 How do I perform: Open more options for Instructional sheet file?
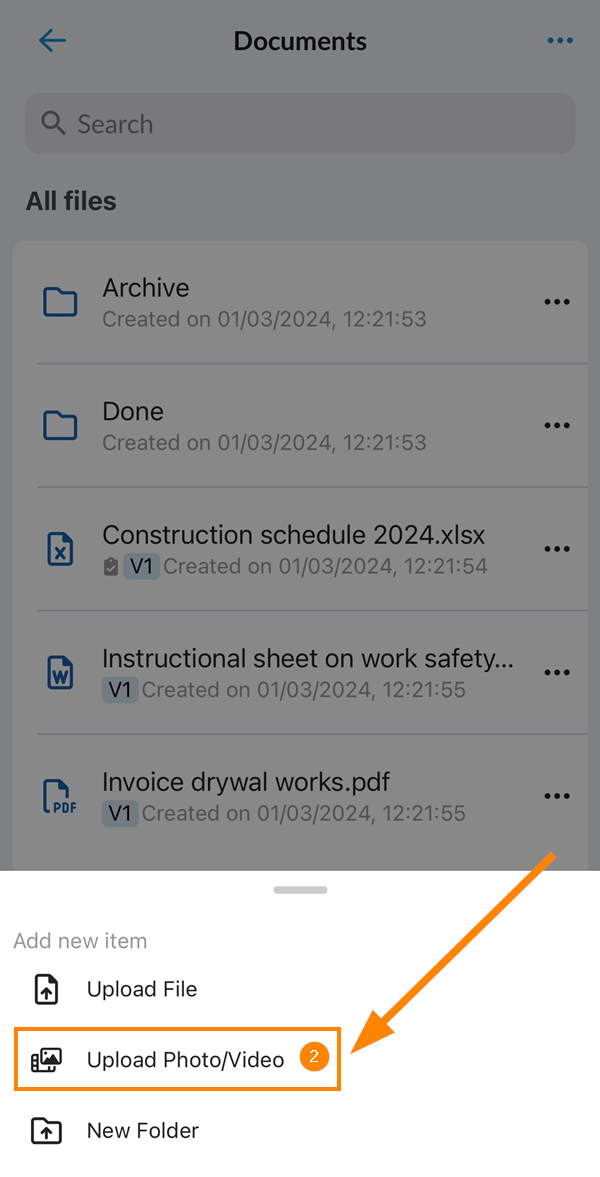click(557, 673)
